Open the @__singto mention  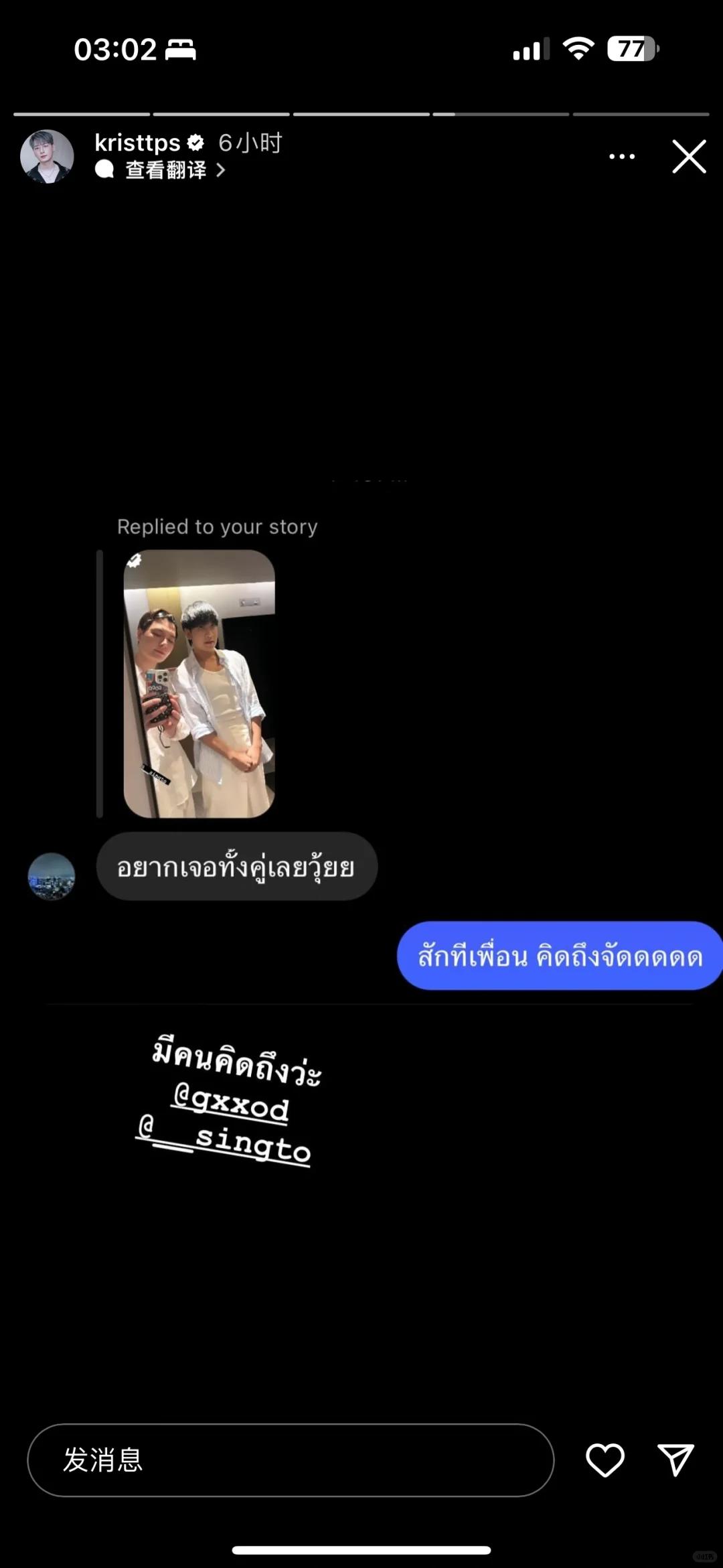coord(224,1141)
